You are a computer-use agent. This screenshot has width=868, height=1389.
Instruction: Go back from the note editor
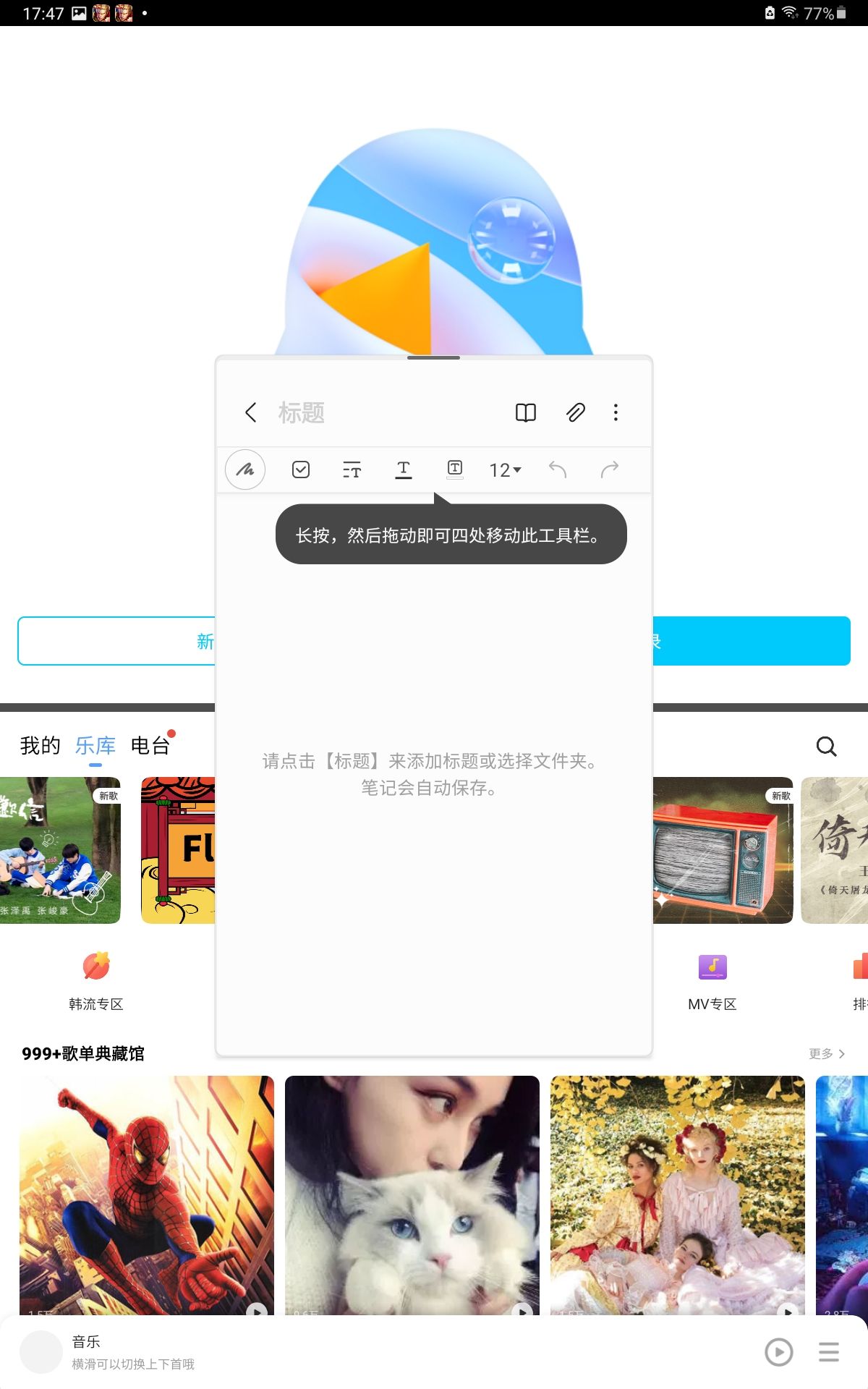[251, 412]
